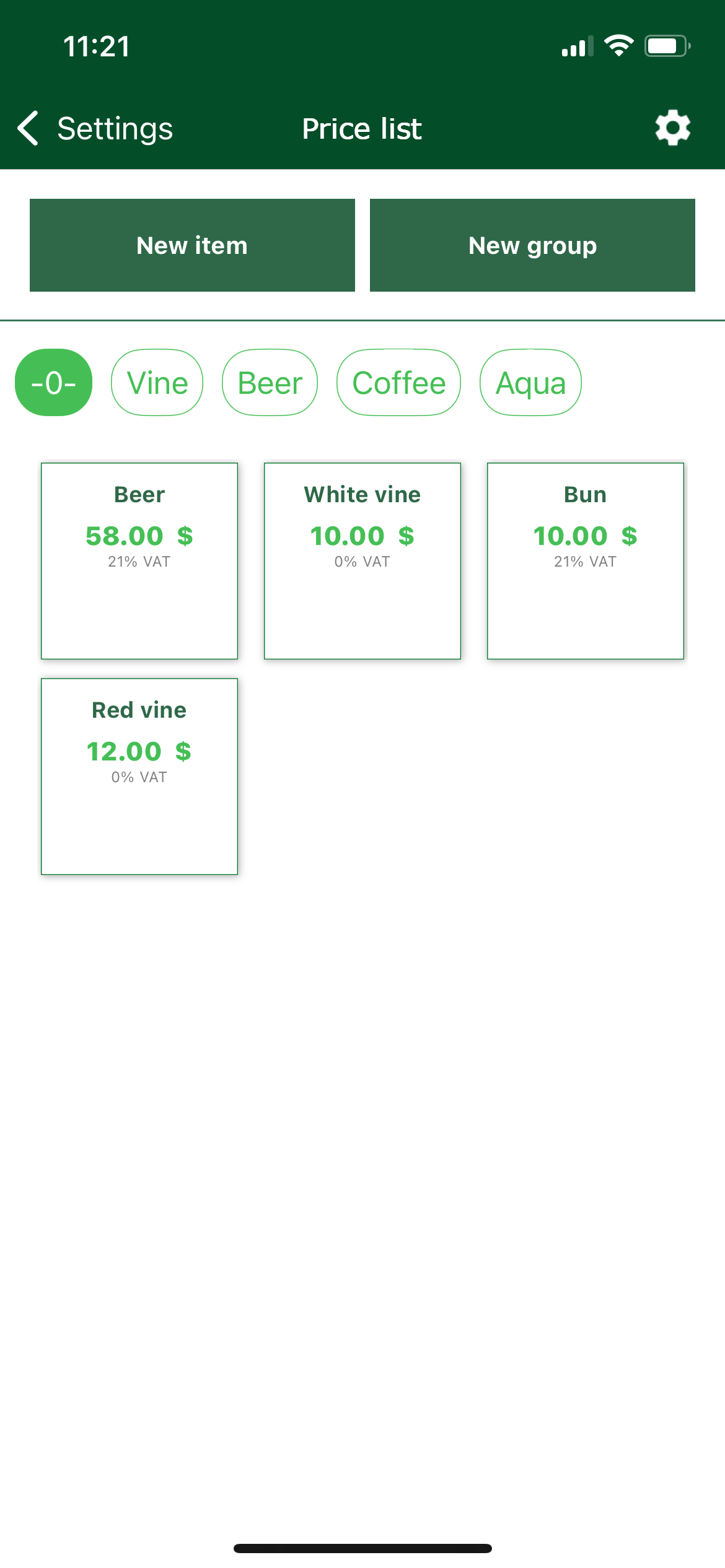Click the Price list title
This screenshot has width=725, height=1568.
click(x=361, y=128)
